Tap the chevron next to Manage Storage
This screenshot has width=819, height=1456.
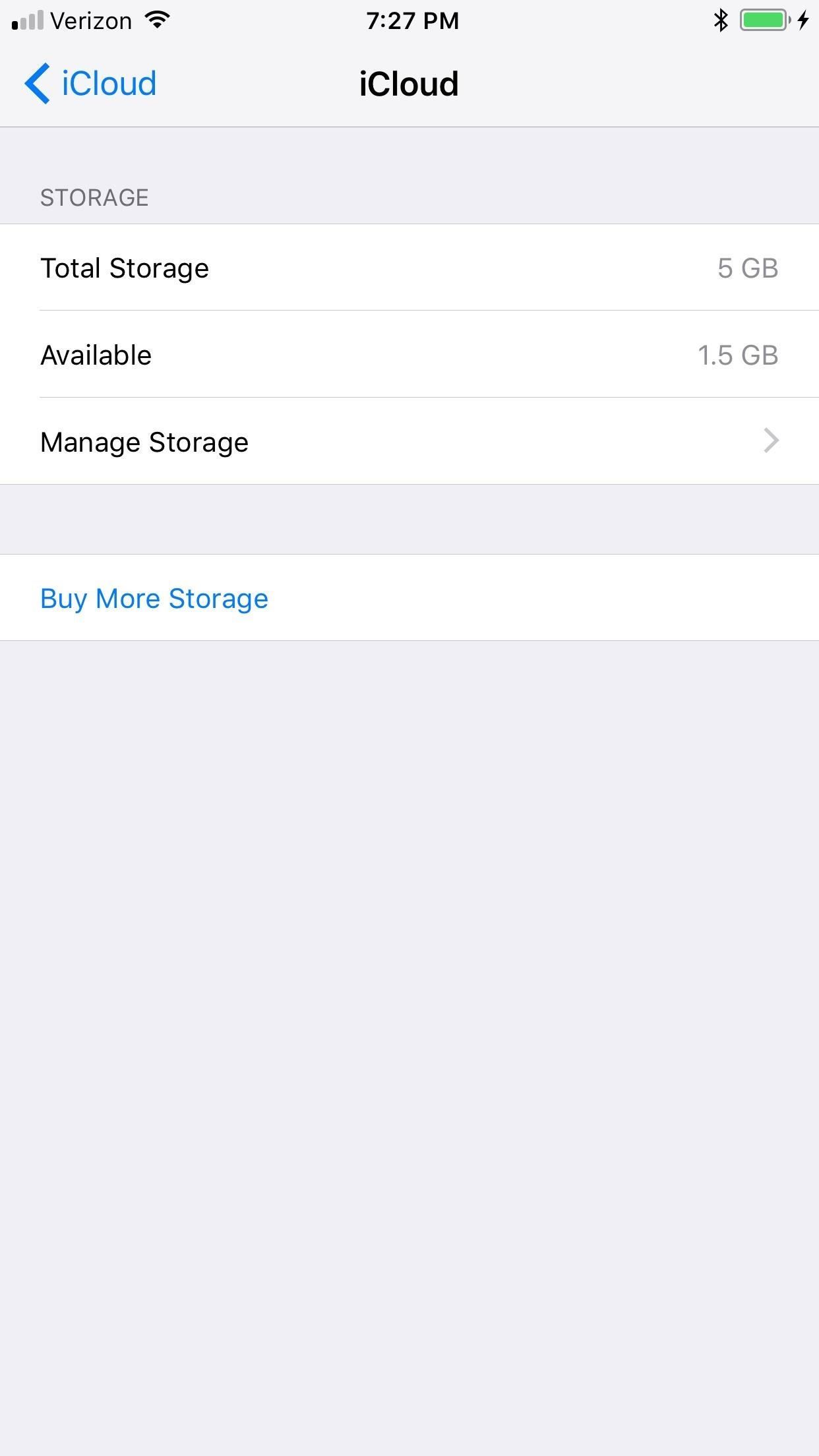[770, 441]
